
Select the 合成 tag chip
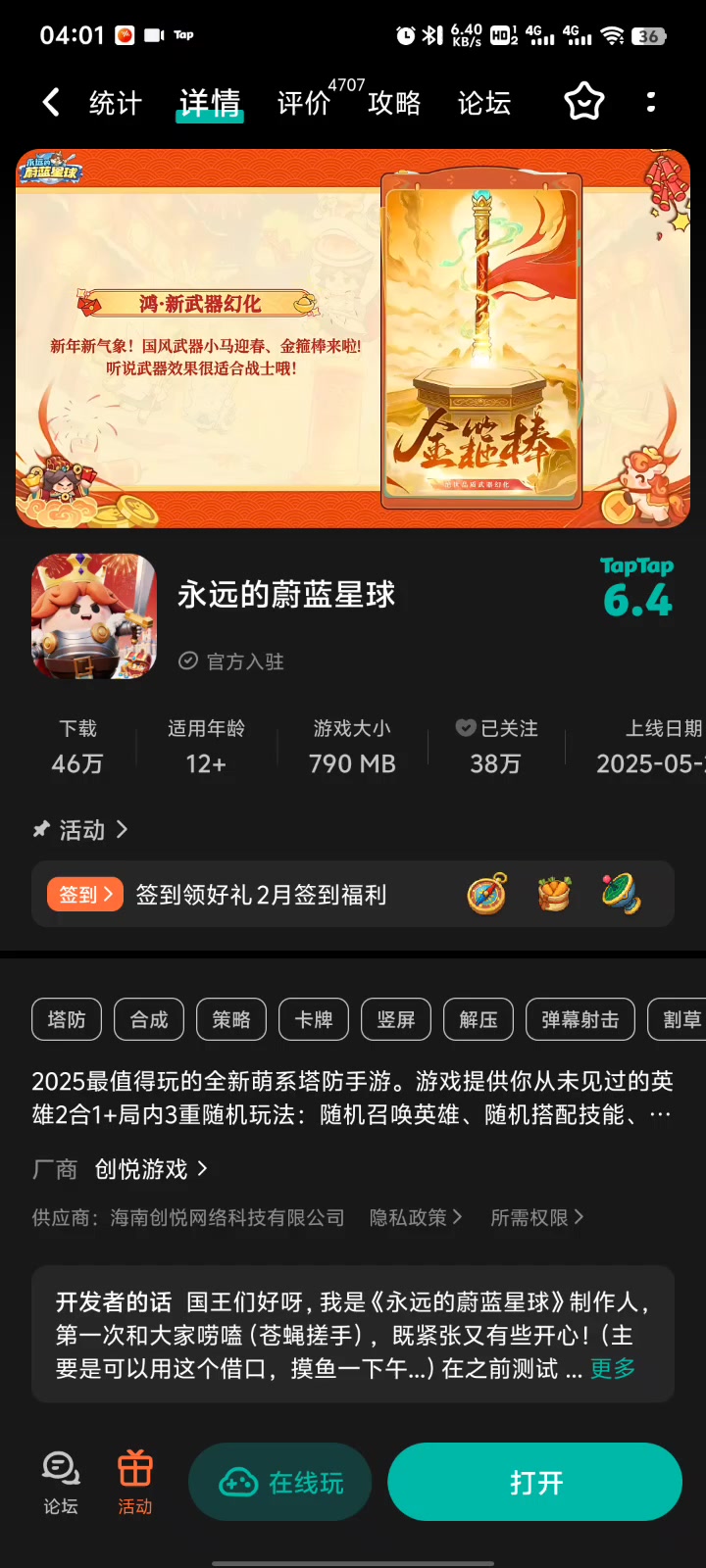pos(149,1019)
